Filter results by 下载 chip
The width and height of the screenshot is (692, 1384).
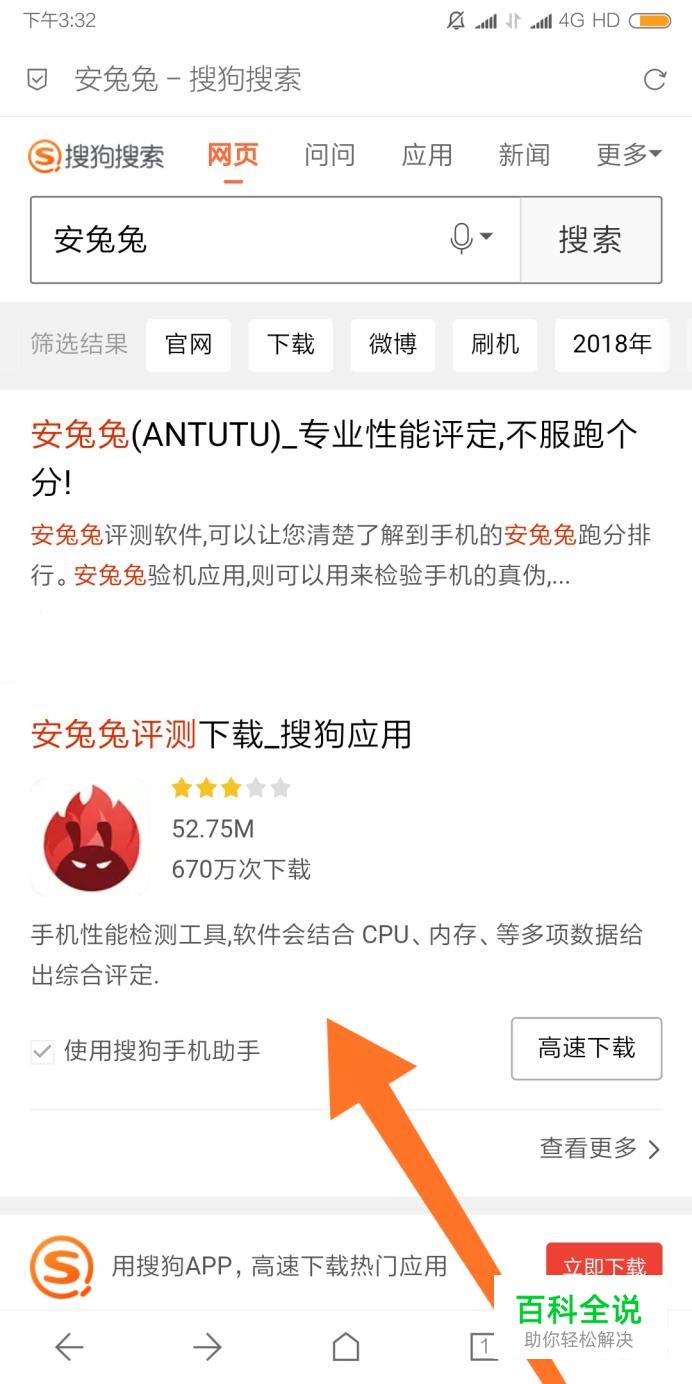(x=291, y=345)
